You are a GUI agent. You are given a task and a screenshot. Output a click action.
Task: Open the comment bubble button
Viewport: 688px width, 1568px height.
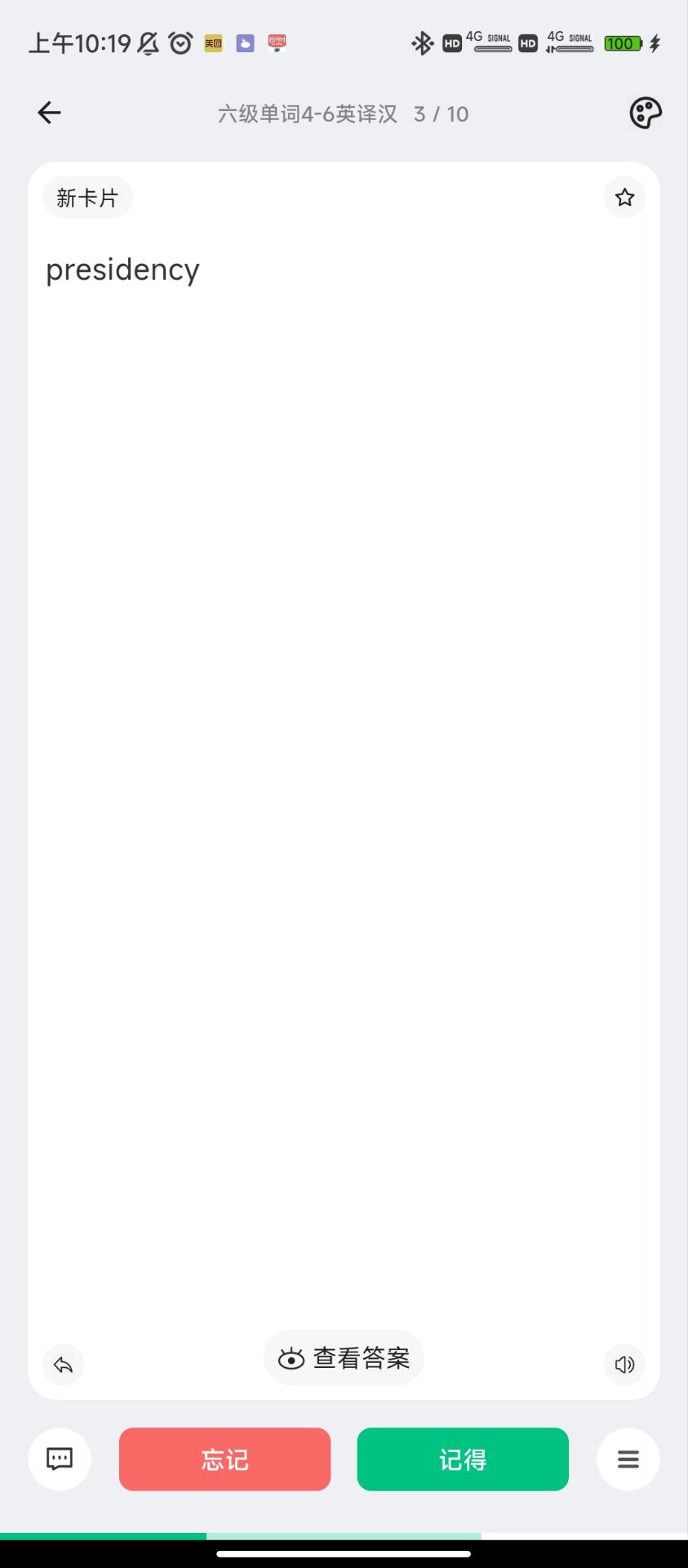point(60,1459)
